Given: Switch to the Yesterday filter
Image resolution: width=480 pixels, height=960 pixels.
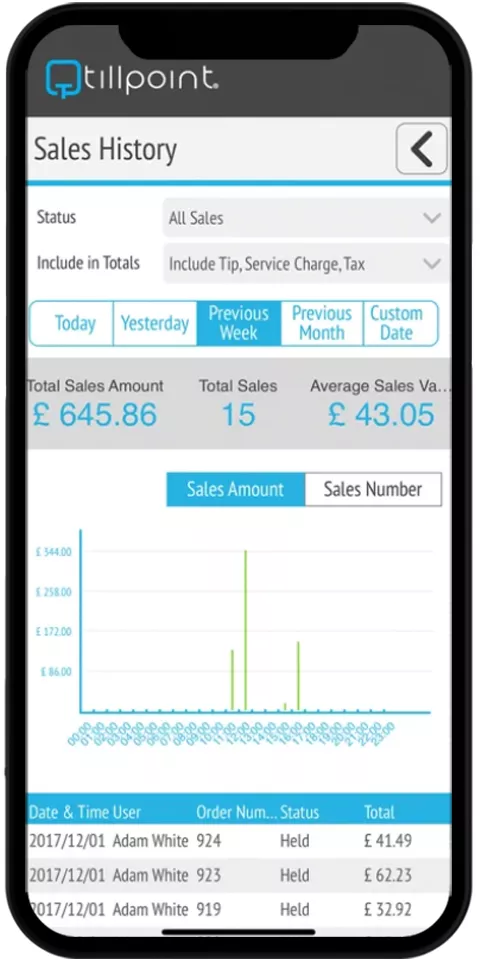Looking at the screenshot, I should (155, 323).
